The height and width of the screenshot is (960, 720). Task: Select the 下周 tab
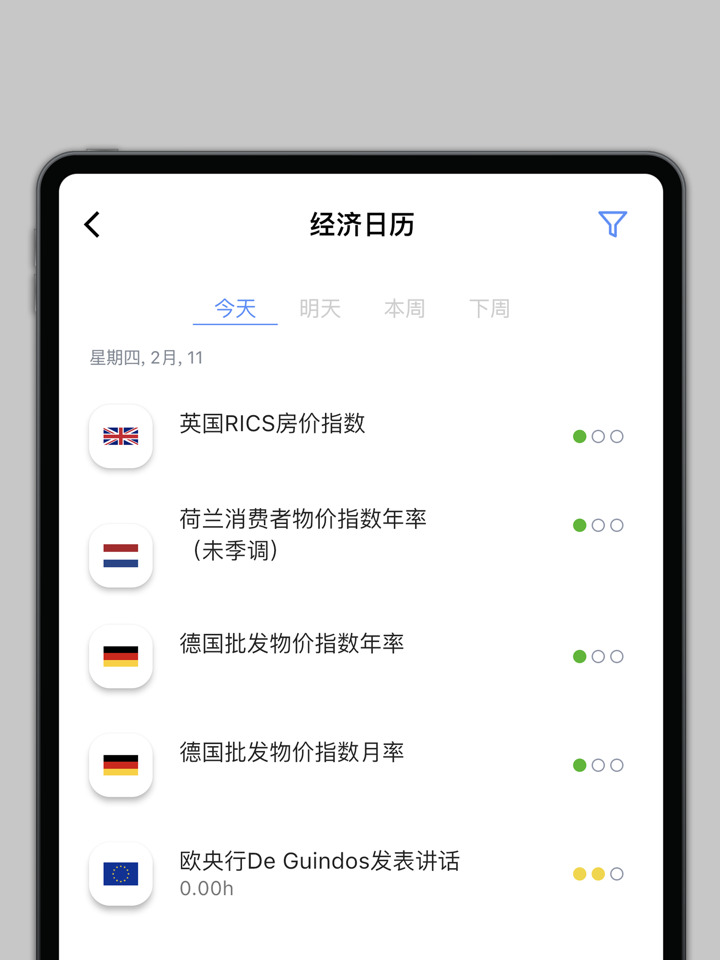[x=489, y=309]
